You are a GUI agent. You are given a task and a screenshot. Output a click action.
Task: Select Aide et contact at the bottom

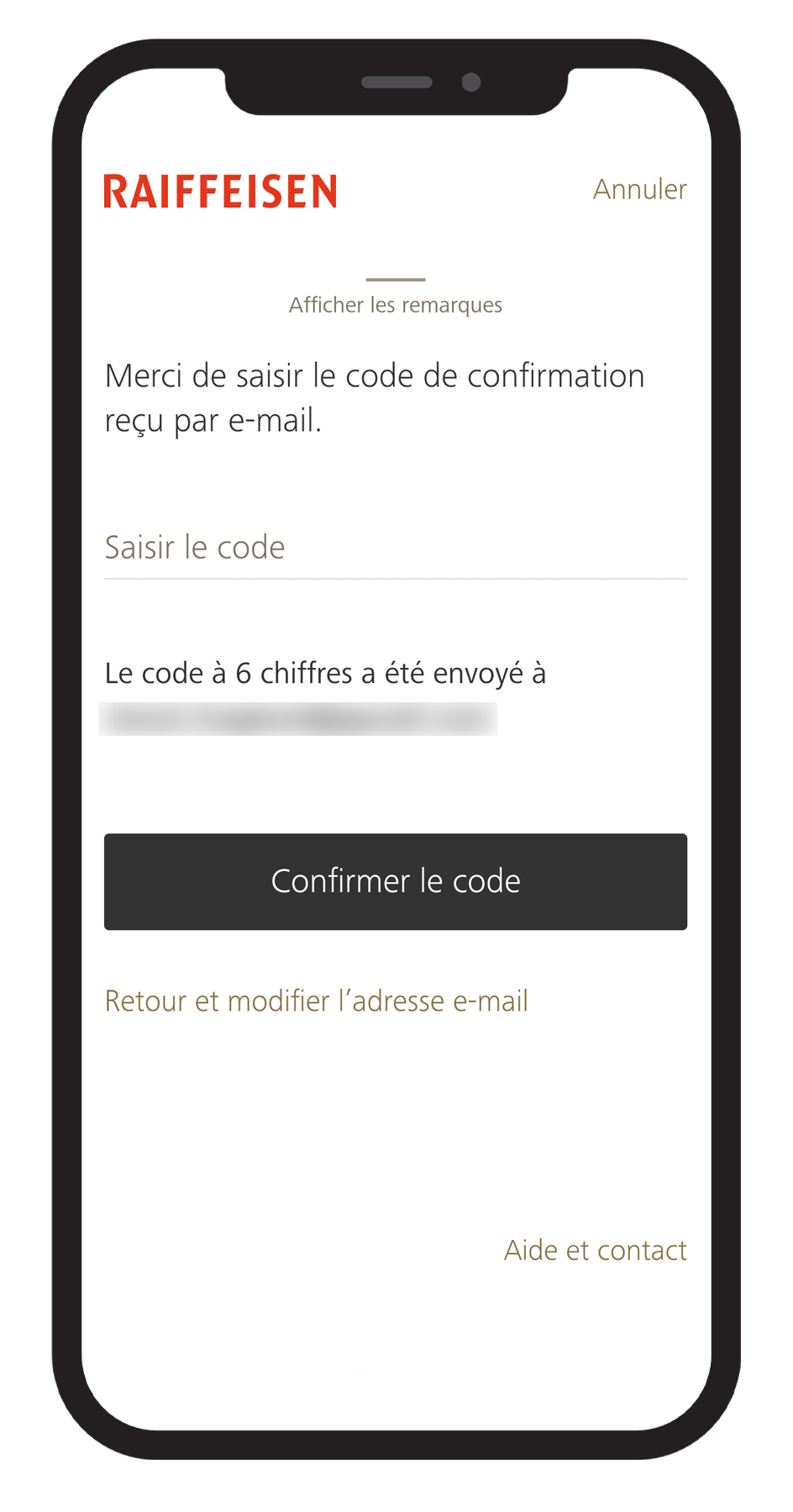click(595, 1250)
